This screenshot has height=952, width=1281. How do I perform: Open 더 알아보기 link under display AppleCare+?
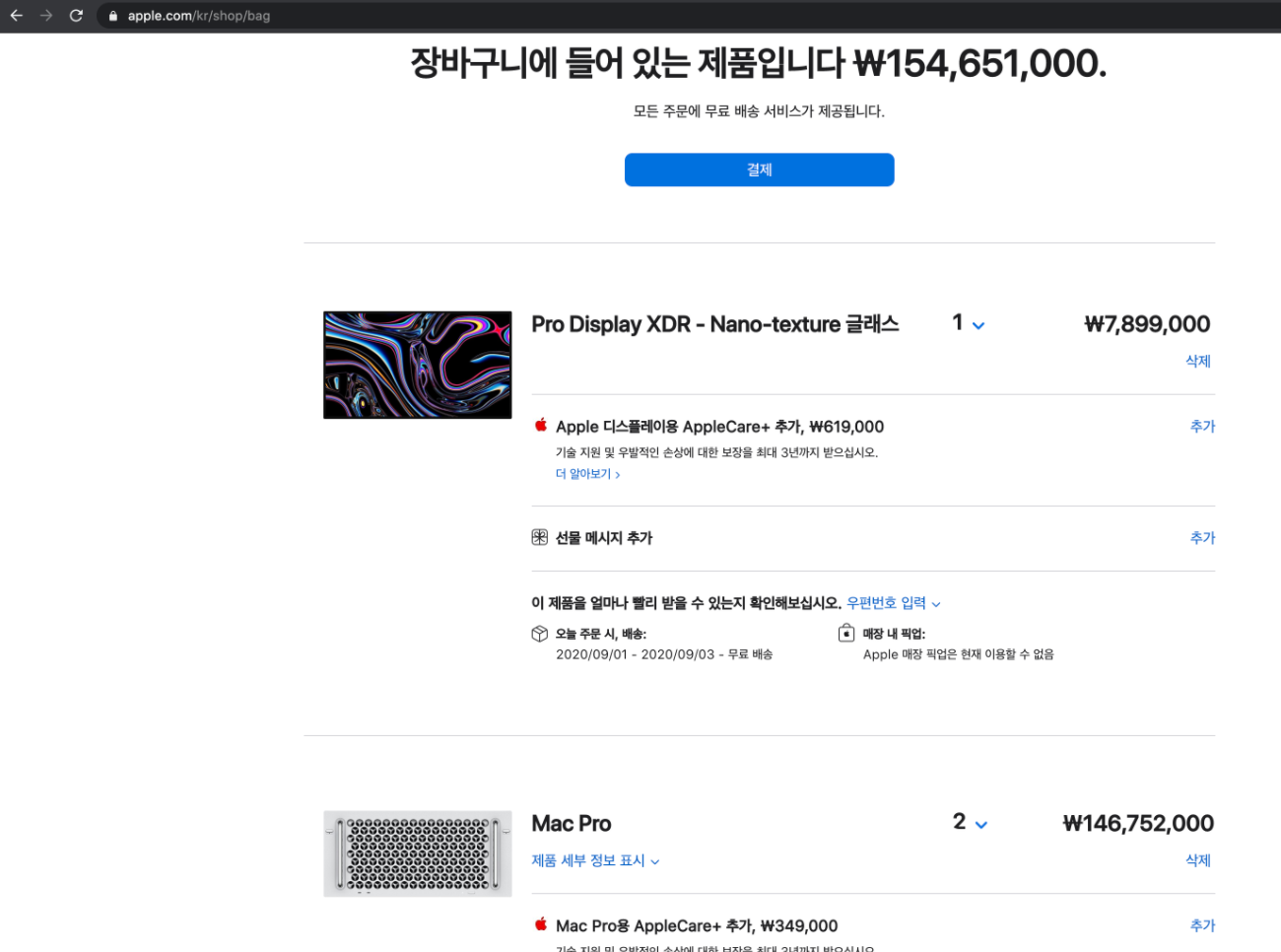click(587, 474)
